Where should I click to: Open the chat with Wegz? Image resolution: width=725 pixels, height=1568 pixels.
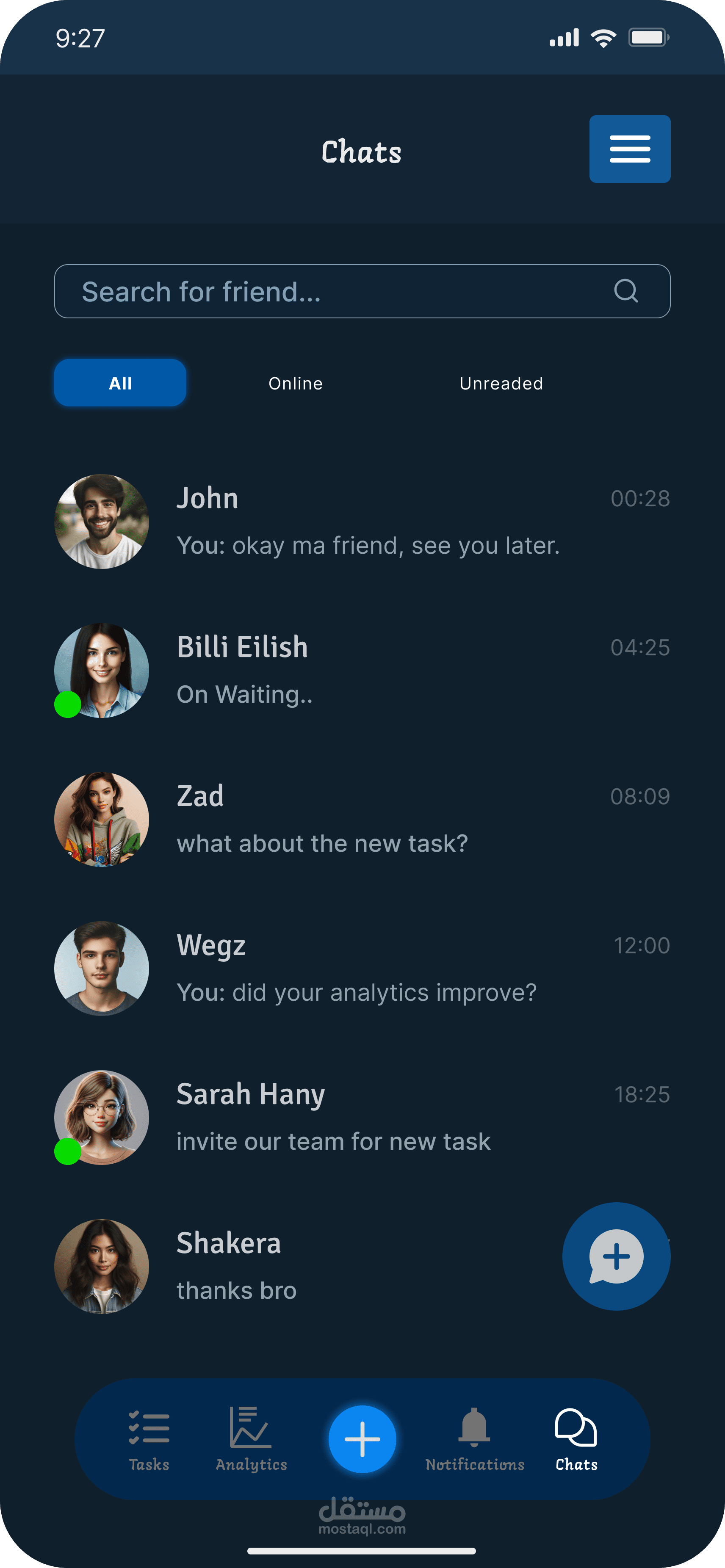coord(362,969)
